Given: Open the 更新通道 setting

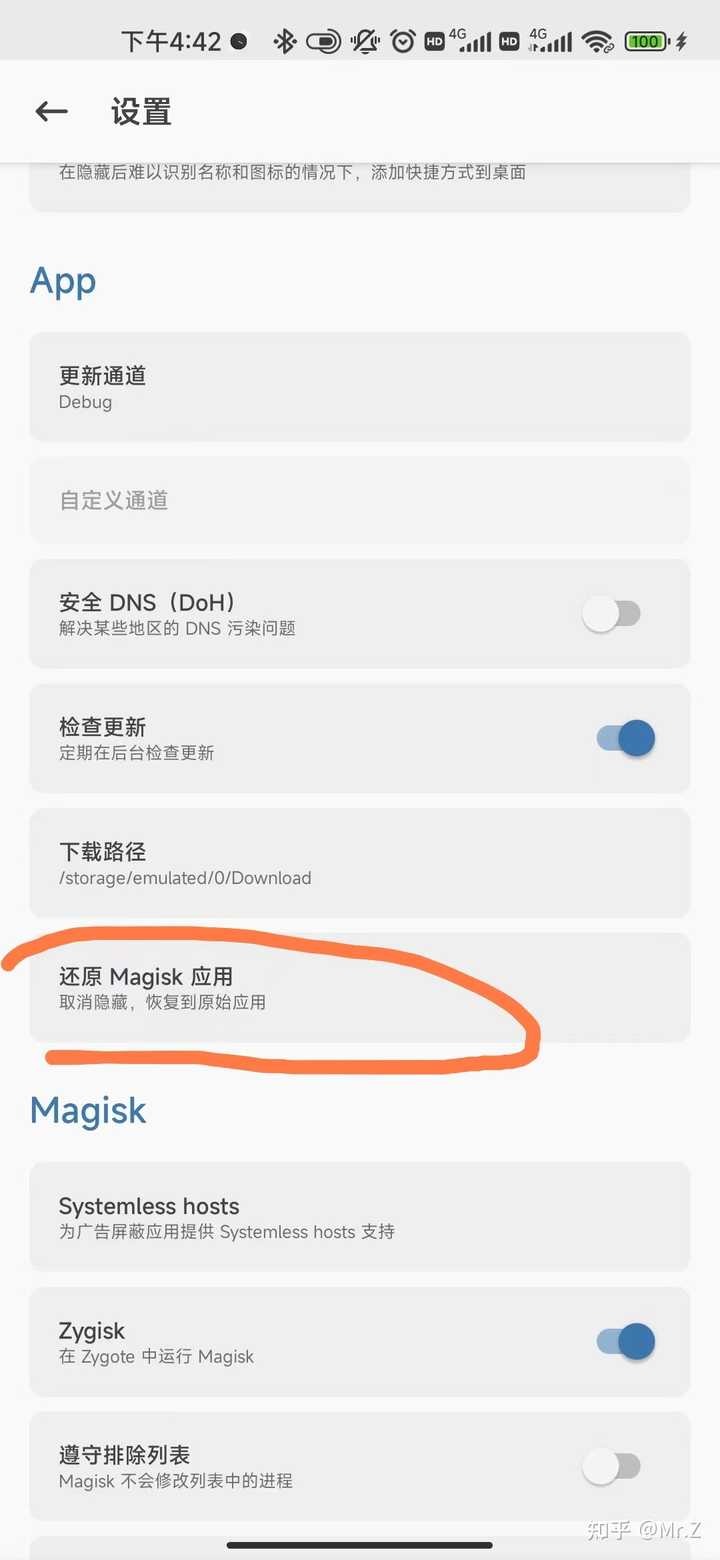Looking at the screenshot, I should 359,387.
